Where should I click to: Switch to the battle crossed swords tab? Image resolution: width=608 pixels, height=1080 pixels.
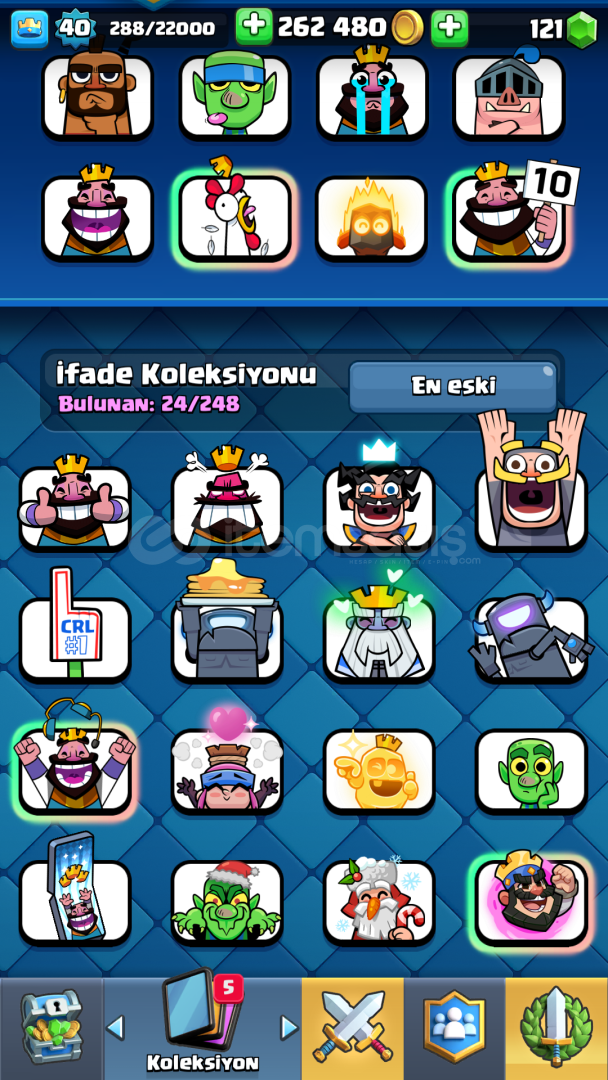pyautogui.click(x=353, y=1028)
